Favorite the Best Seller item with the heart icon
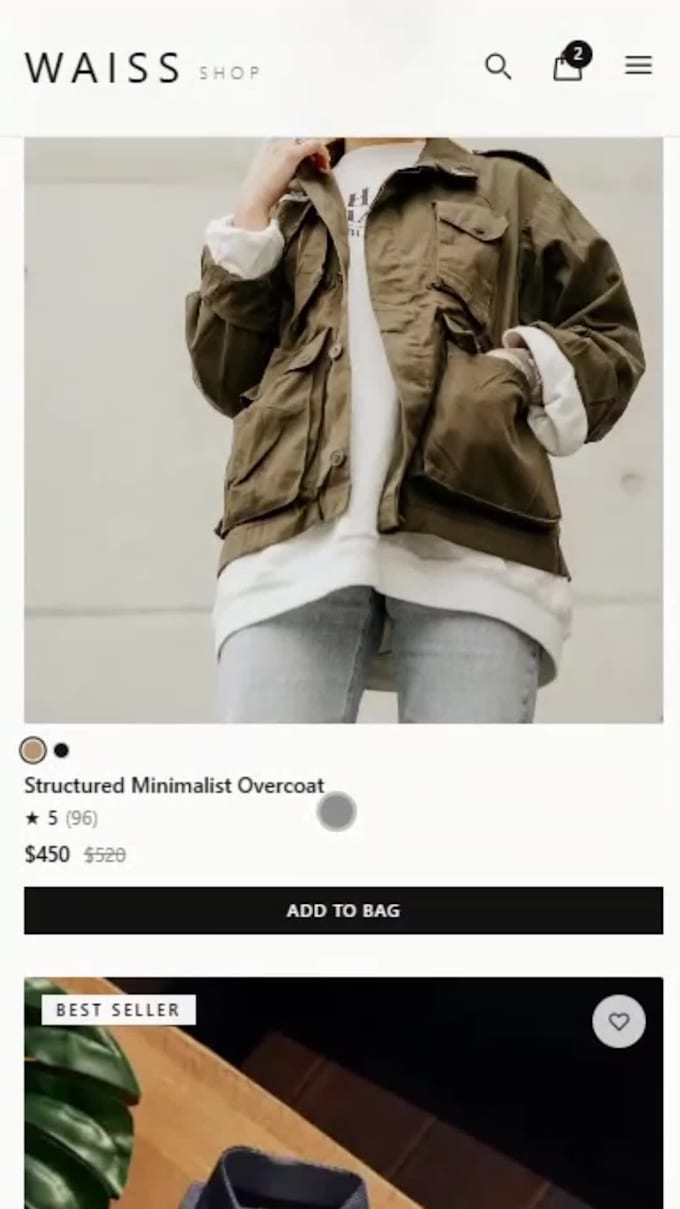This screenshot has width=680, height=1209. click(619, 1022)
